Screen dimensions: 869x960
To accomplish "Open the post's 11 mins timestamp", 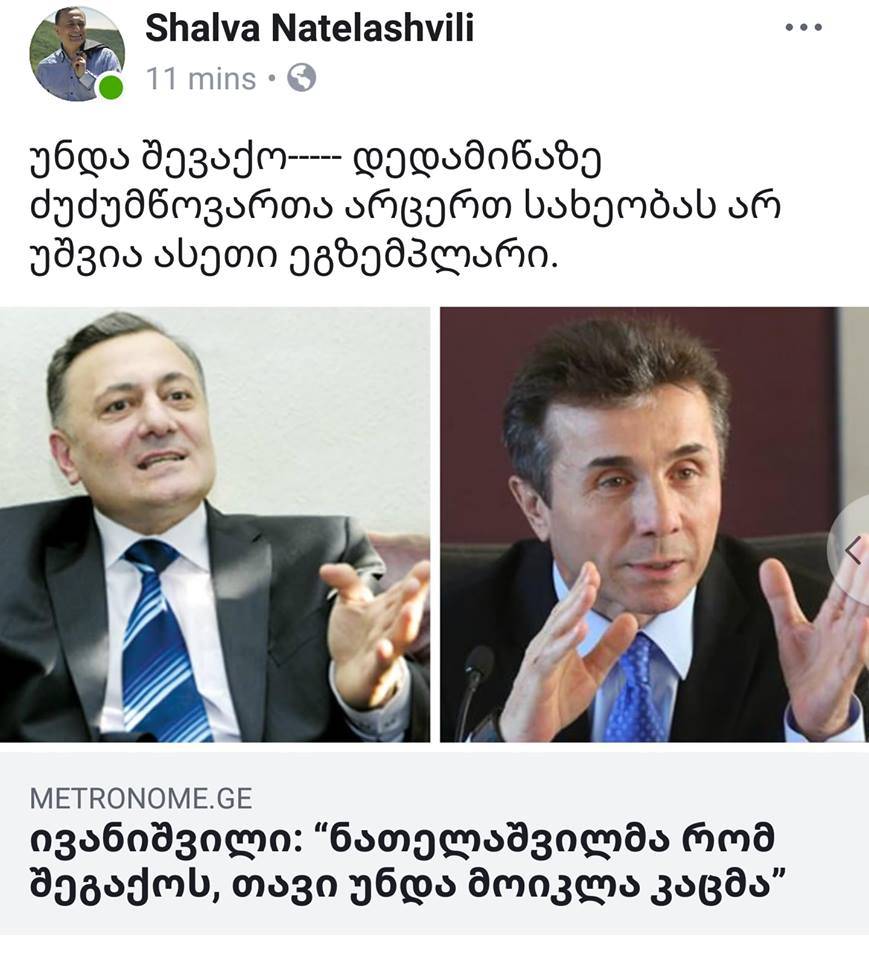I will (x=200, y=79).
